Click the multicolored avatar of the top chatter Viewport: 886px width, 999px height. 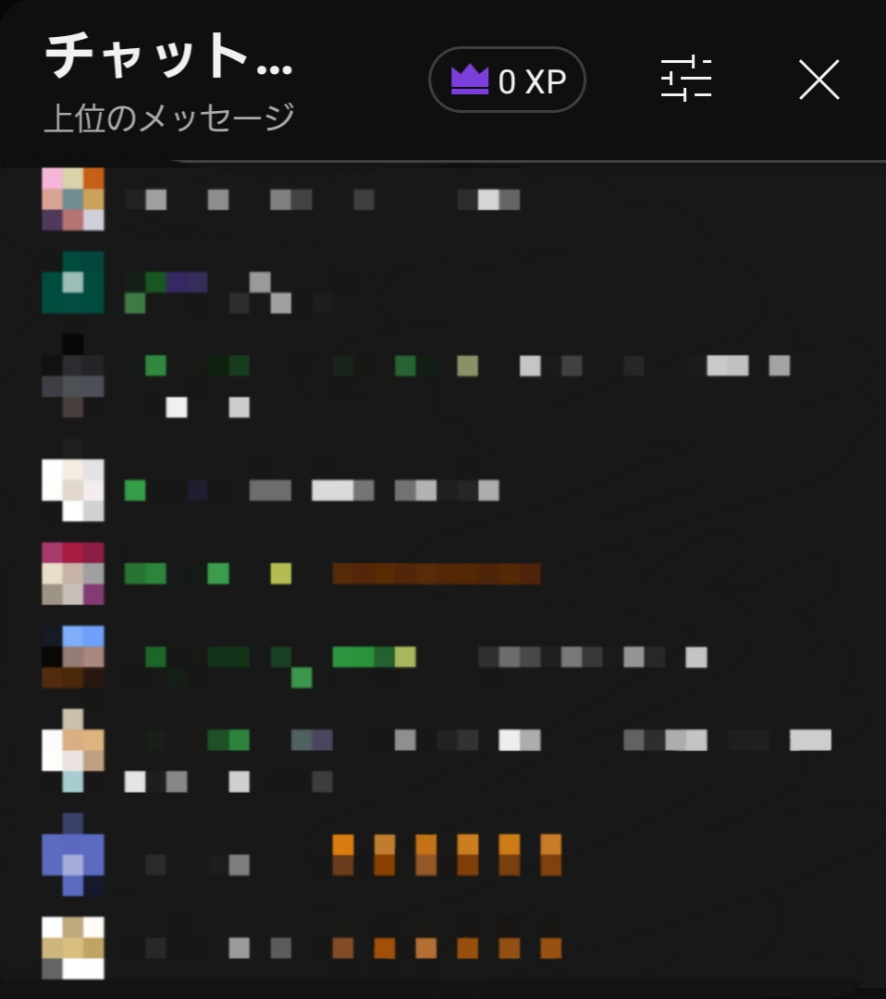pyautogui.click(x=72, y=199)
